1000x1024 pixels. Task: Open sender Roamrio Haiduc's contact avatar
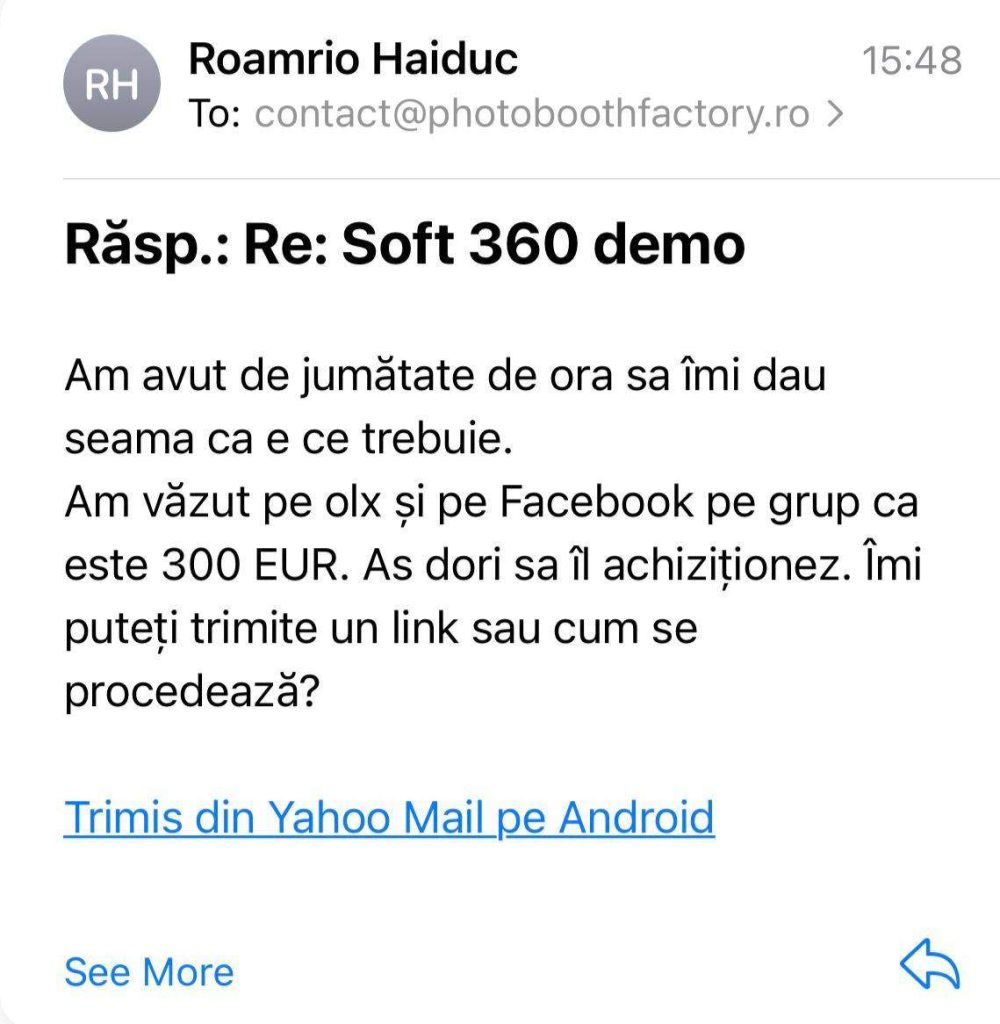point(111,84)
